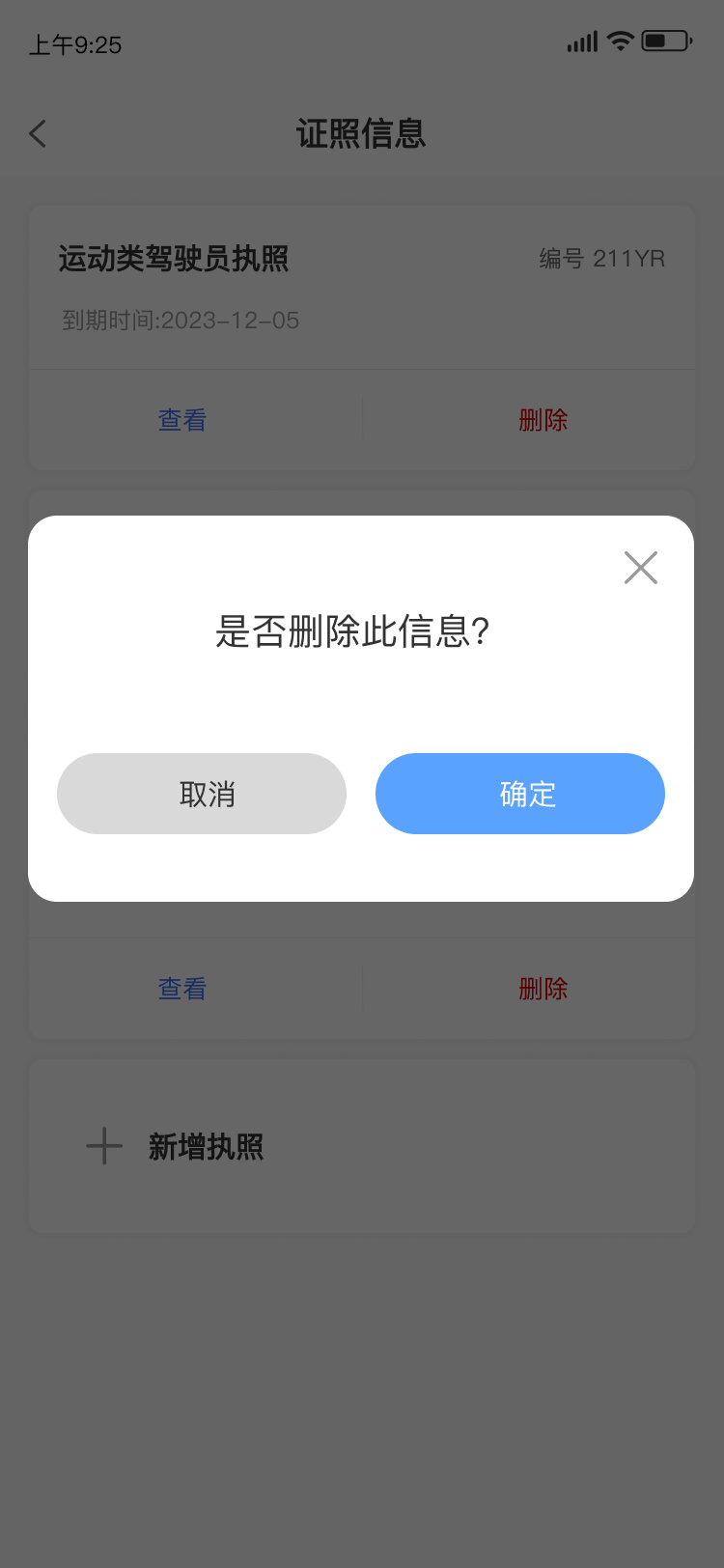Tap the battery indicator icon
Screen dimensions: 724x1568
[665, 42]
